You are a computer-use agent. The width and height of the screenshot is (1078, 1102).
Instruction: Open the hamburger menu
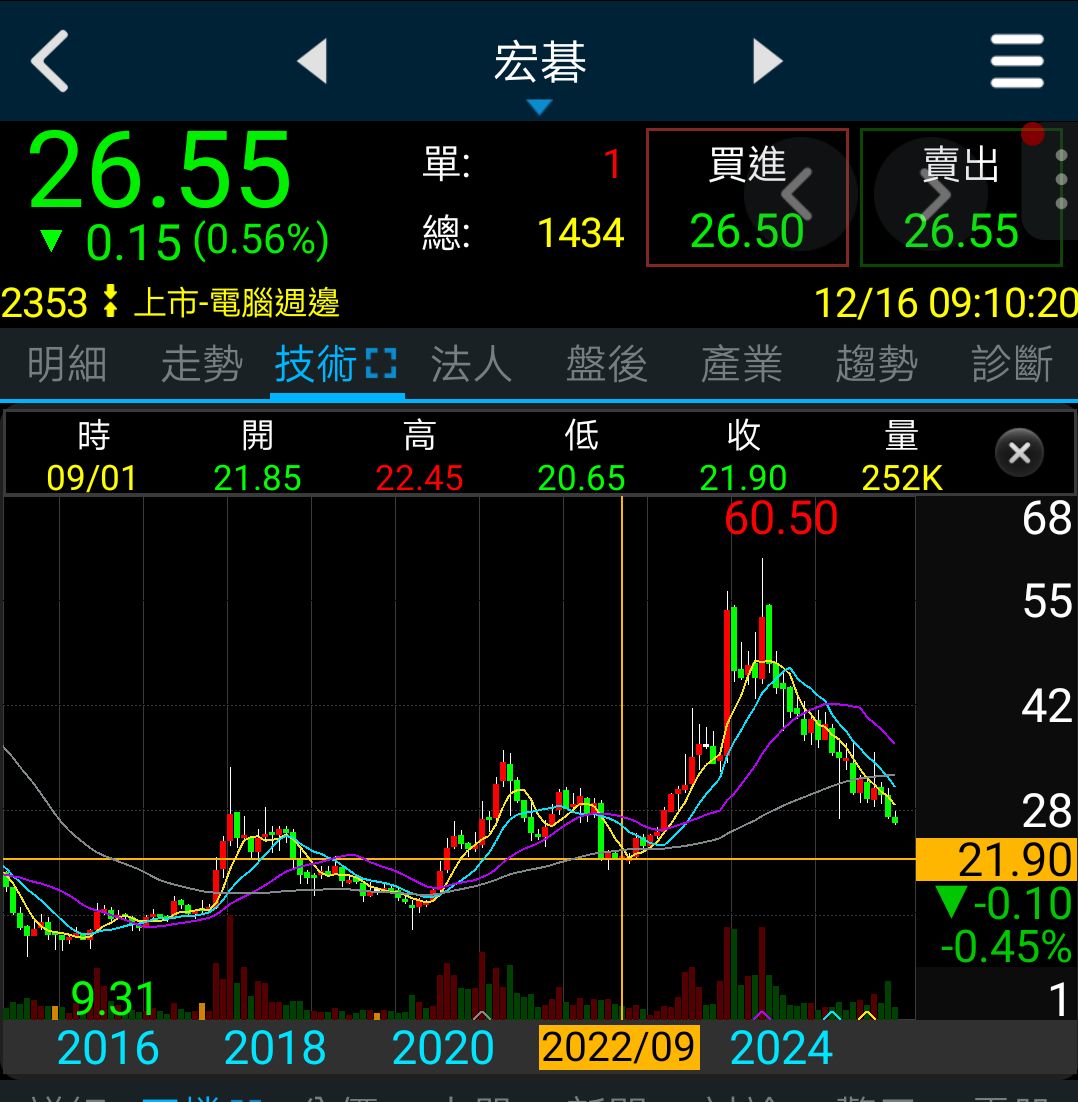coord(1017,61)
